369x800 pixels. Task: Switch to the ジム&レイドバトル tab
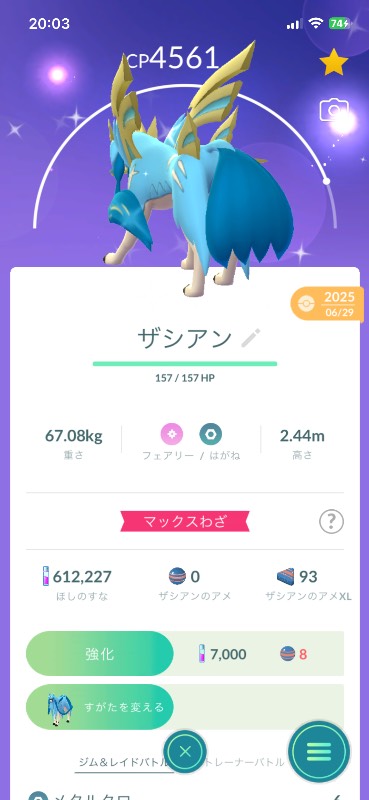point(121,762)
